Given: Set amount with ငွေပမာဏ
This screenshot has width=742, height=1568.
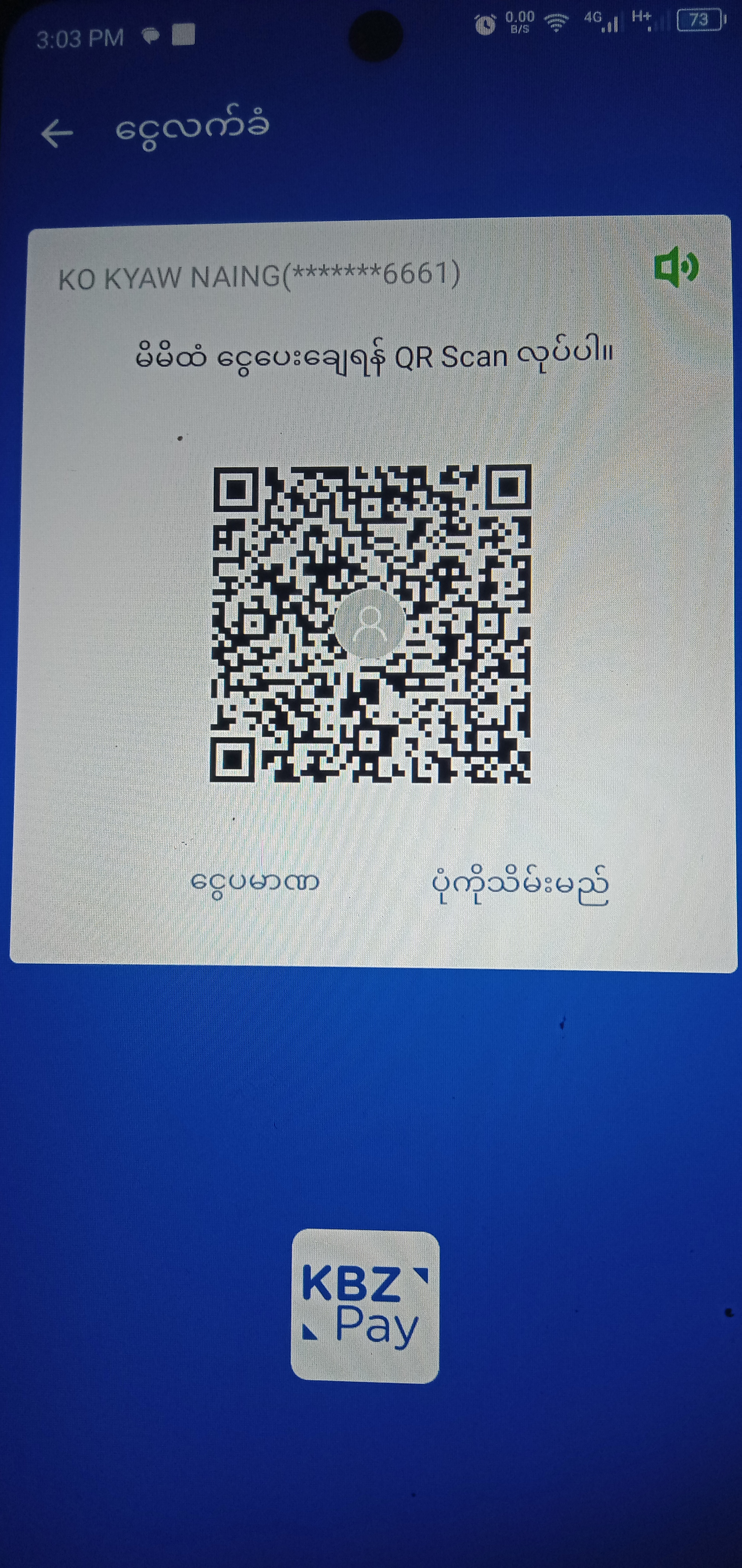Looking at the screenshot, I should click(x=255, y=882).
